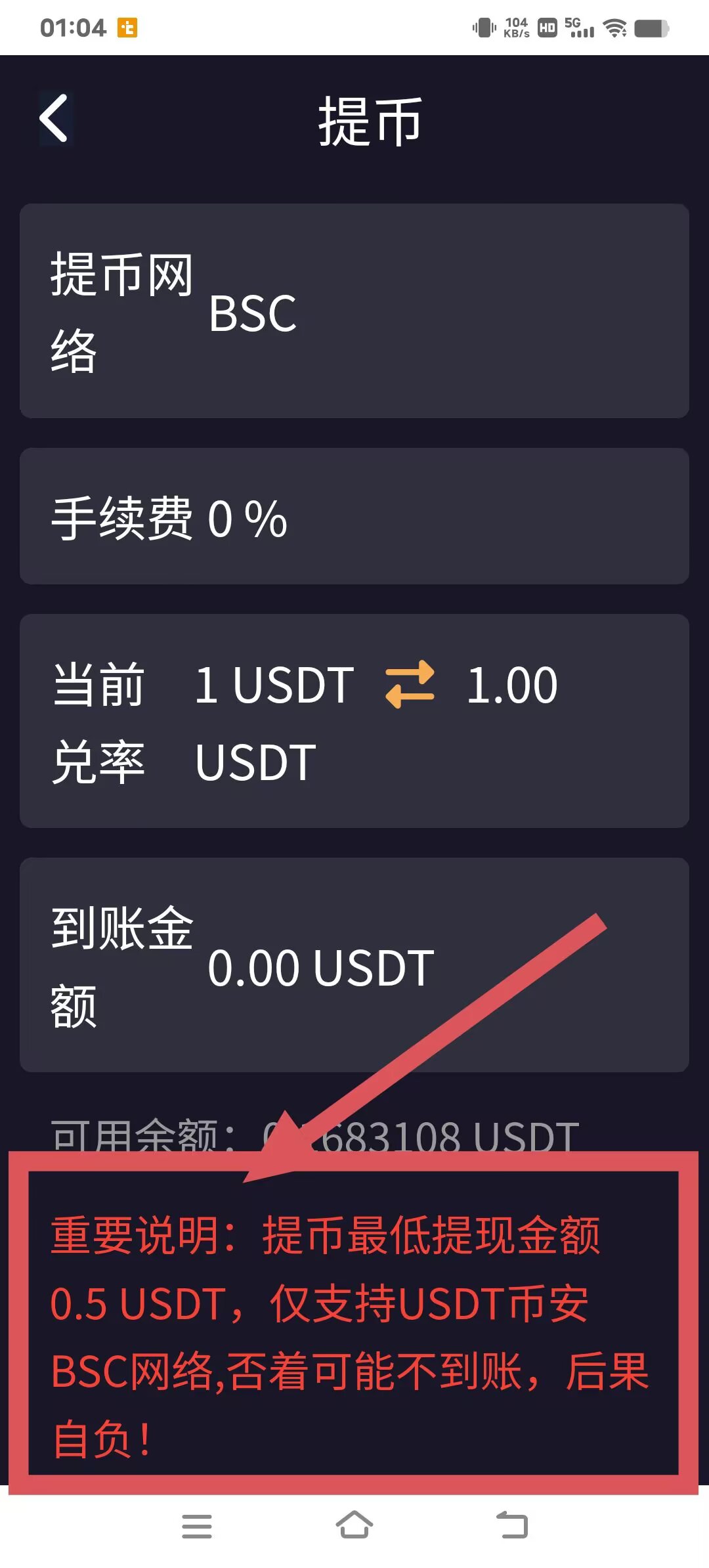Tap the system home button
The height and width of the screenshot is (1568, 709).
[354, 1525]
